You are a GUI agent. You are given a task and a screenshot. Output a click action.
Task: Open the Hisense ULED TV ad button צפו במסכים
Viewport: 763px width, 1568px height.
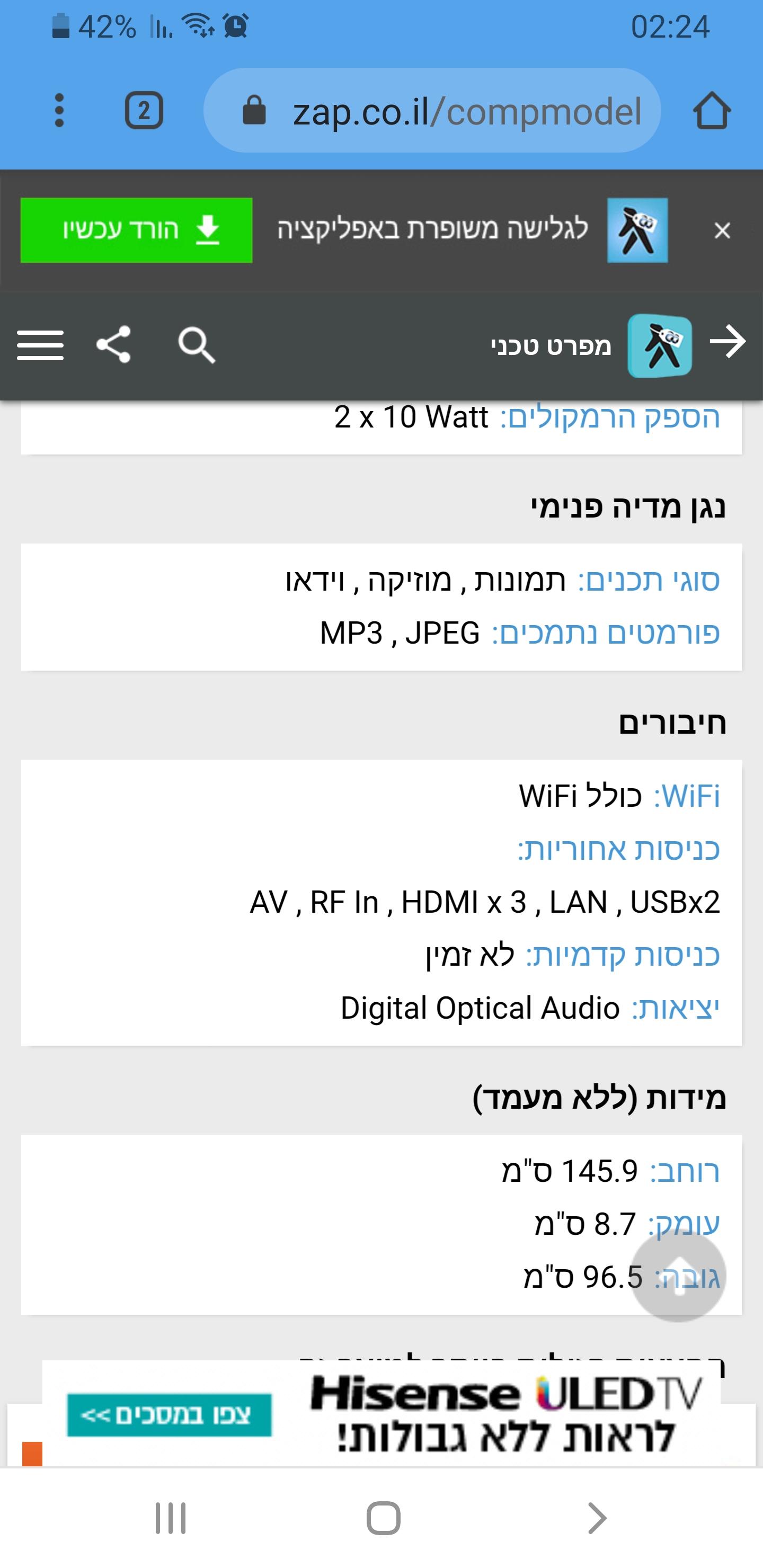[169, 1414]
